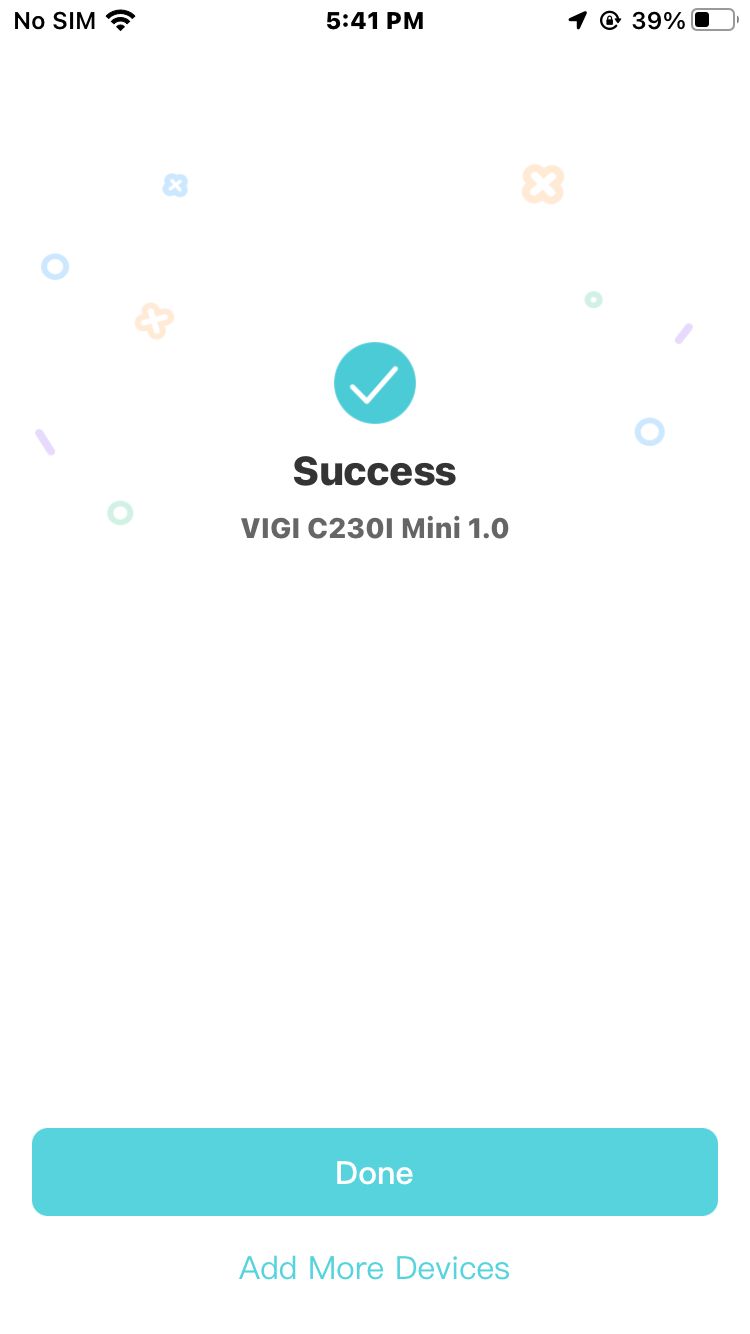Select Add More Devices
This screenshot has width=750, height=1334.
375,1268
